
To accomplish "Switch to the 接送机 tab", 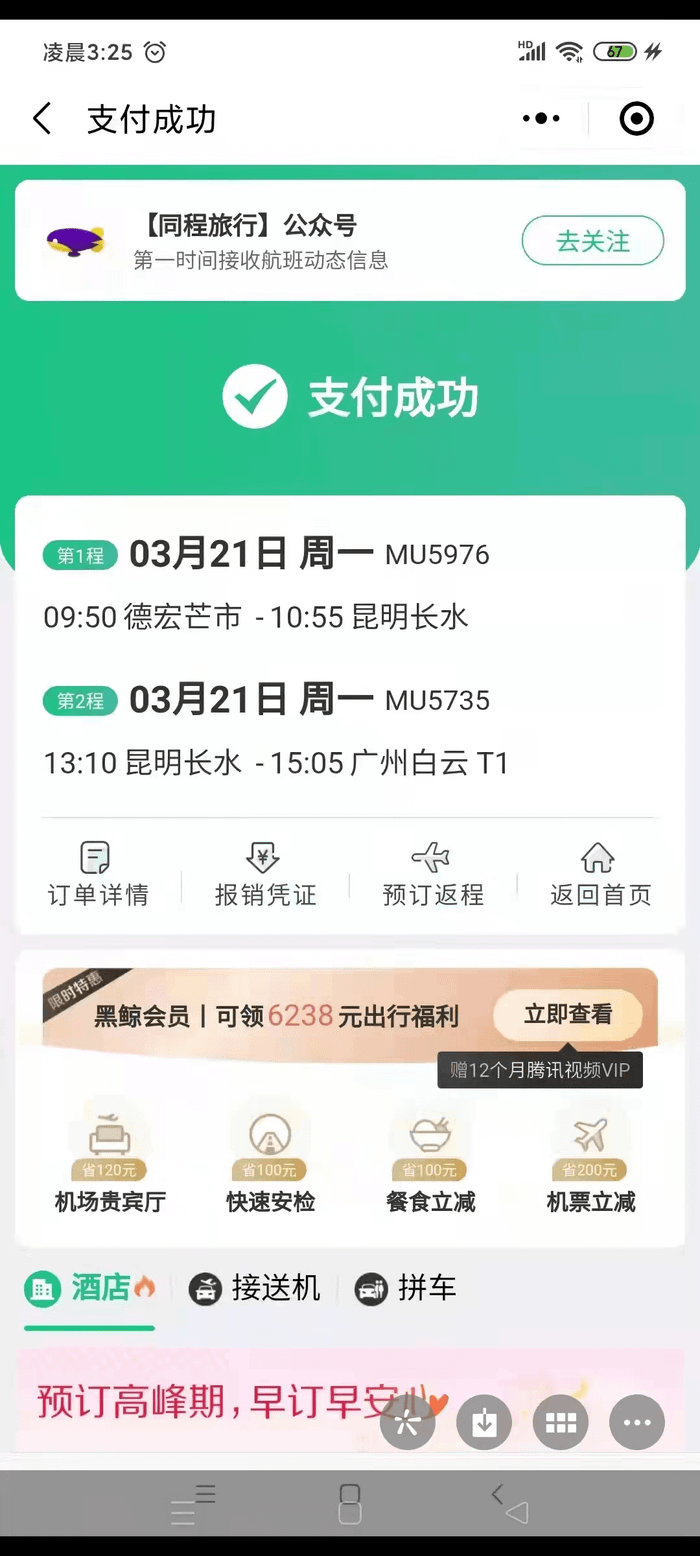I will [x=255, y=1288].
